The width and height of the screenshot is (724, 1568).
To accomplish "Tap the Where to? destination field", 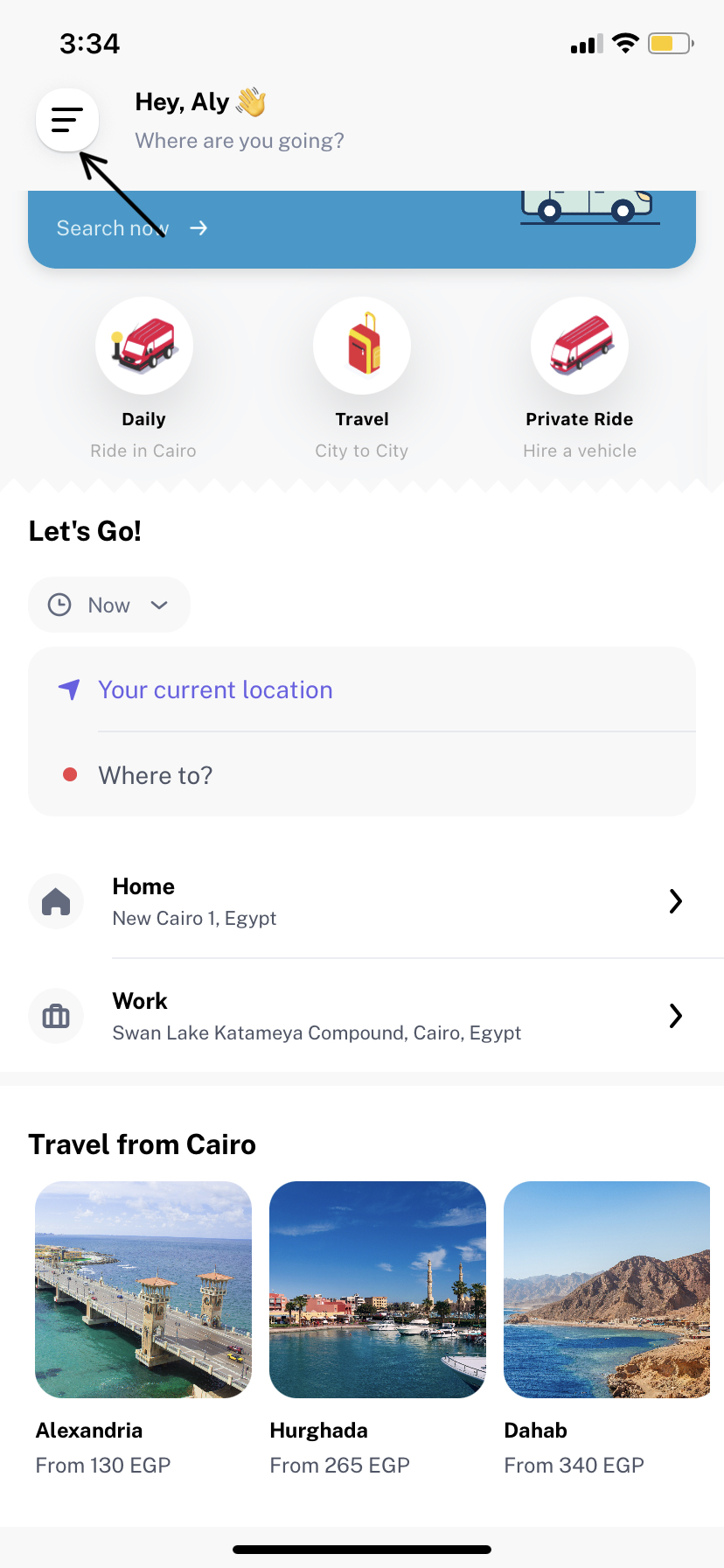I will [x=156, y=775].
